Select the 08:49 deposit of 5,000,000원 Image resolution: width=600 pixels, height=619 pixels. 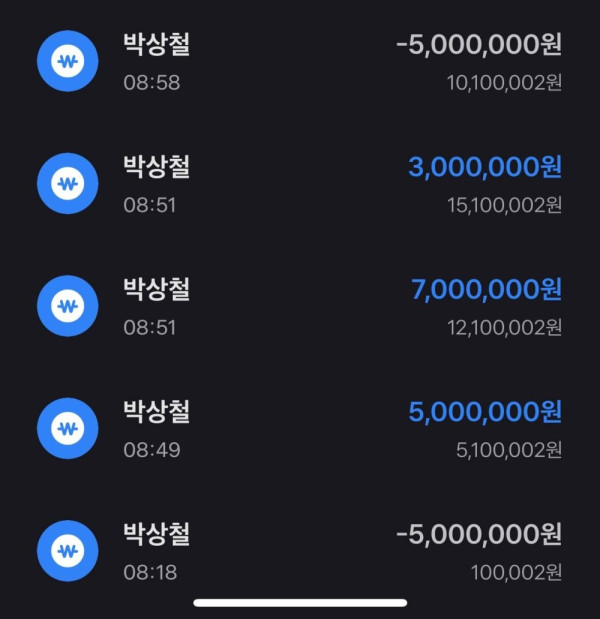[x=300, y=428]
